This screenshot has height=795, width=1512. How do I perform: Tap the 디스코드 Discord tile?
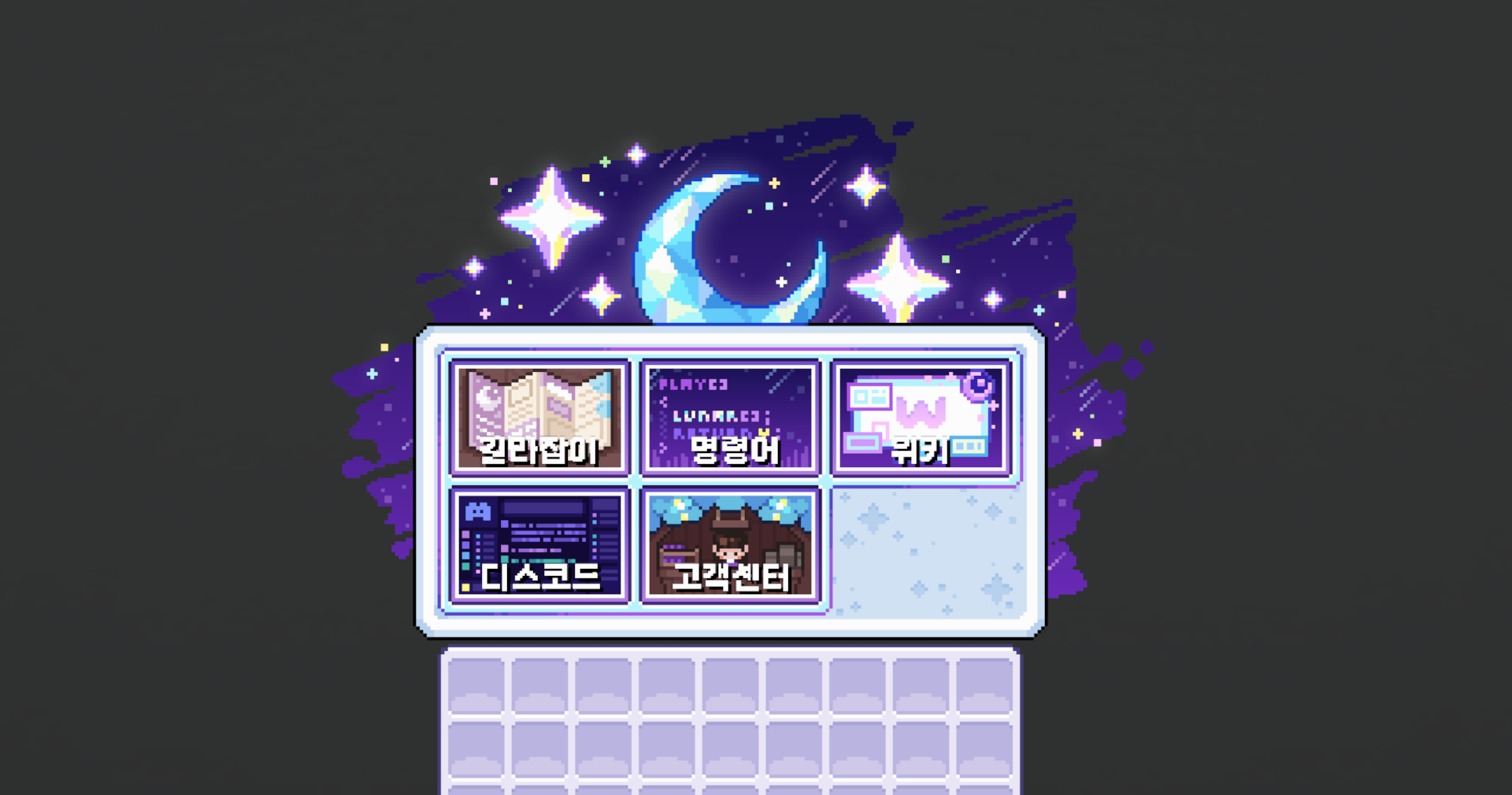pos(539,545)
